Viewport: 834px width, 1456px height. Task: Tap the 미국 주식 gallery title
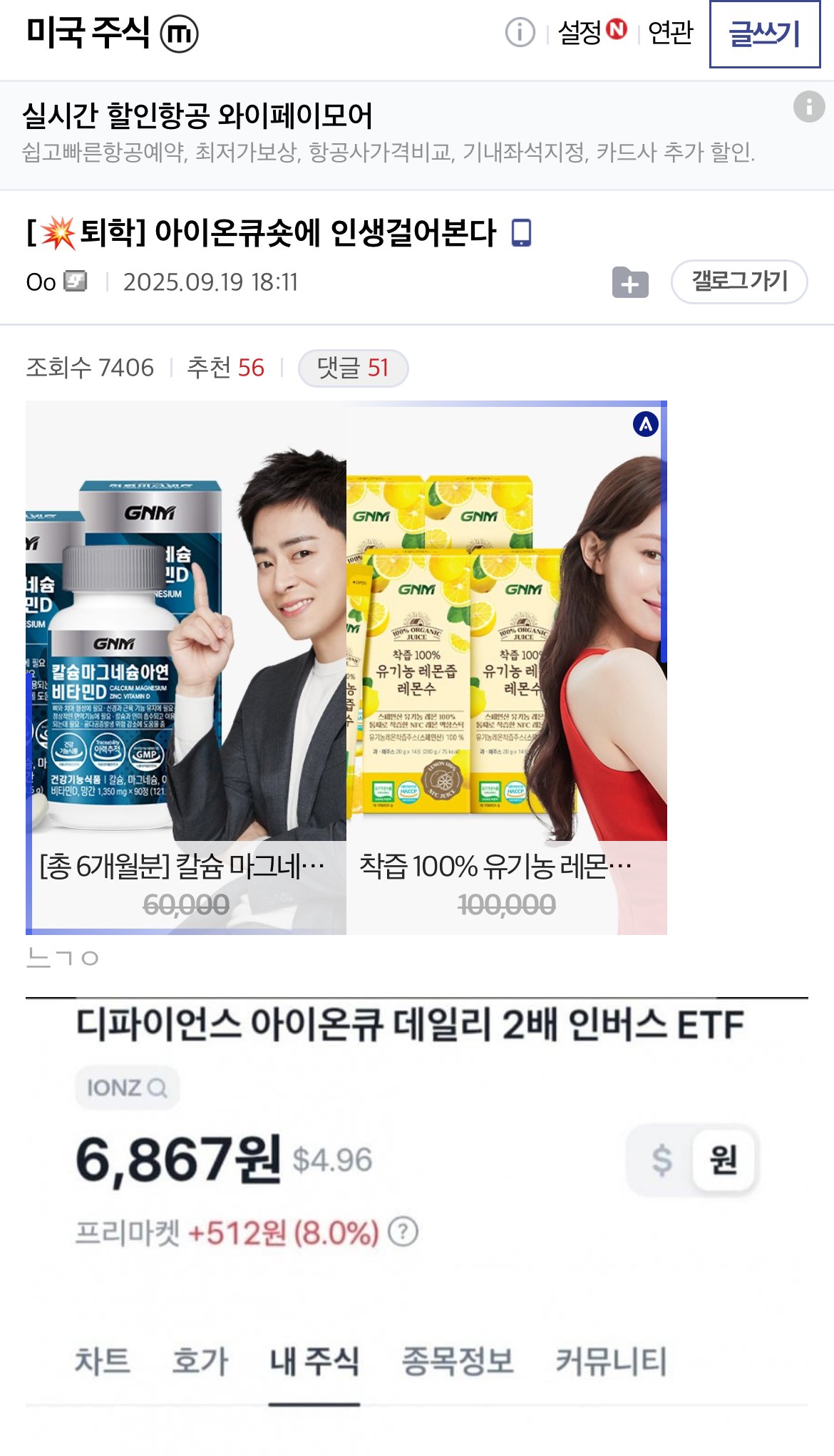pyautogui.click(x=88, y=33)
